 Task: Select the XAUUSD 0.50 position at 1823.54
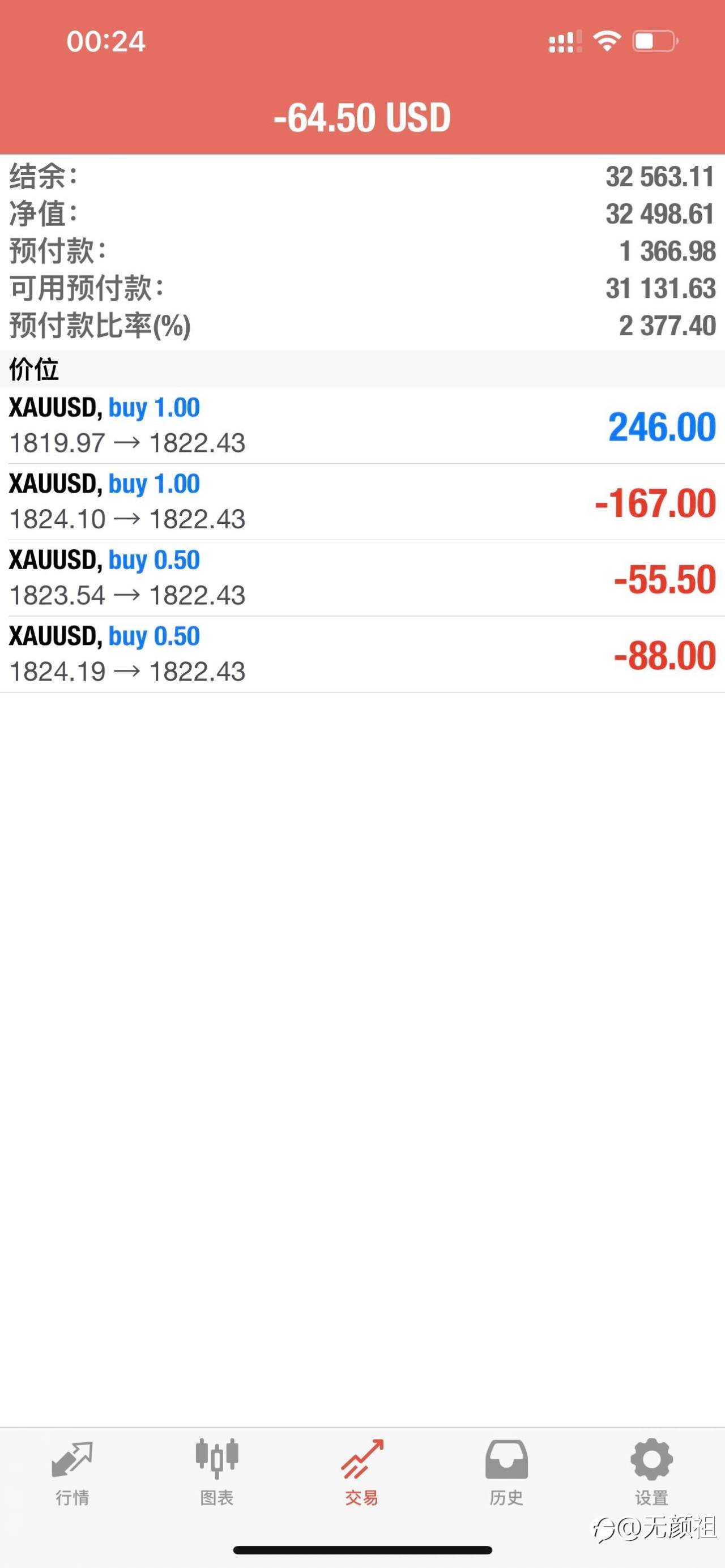point(362,578)
